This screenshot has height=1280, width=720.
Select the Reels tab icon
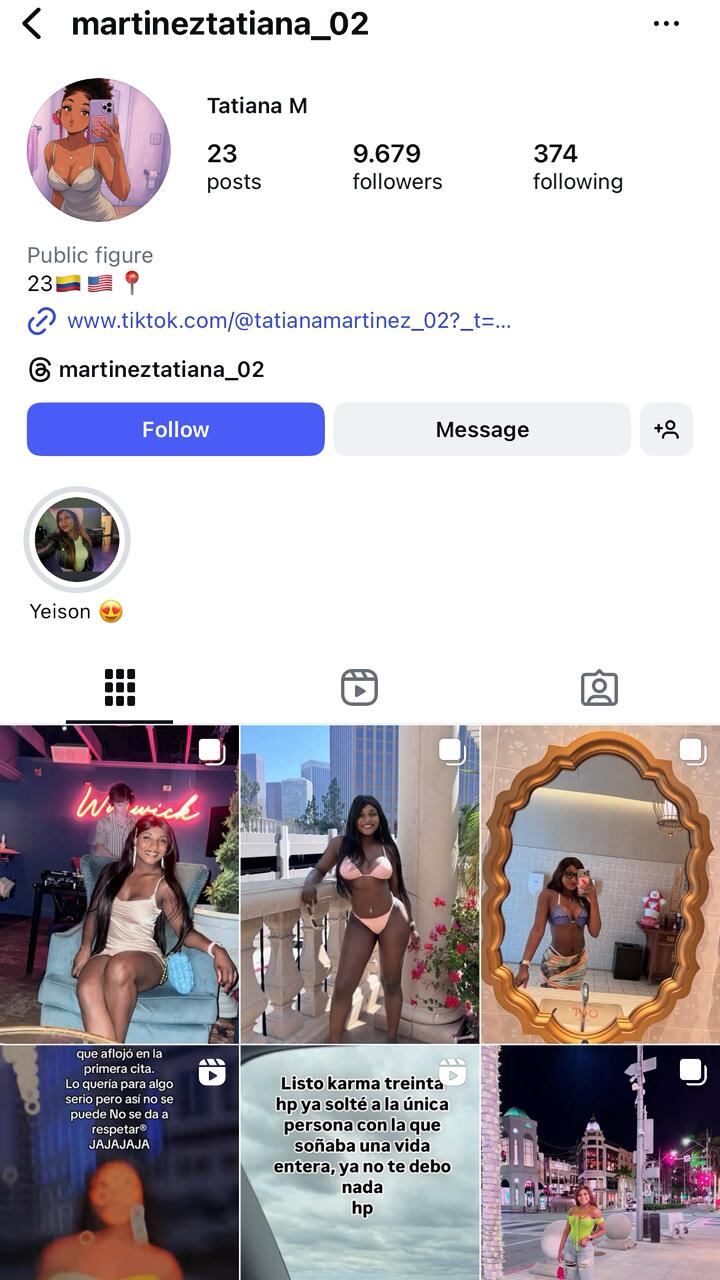pos(359,687)
